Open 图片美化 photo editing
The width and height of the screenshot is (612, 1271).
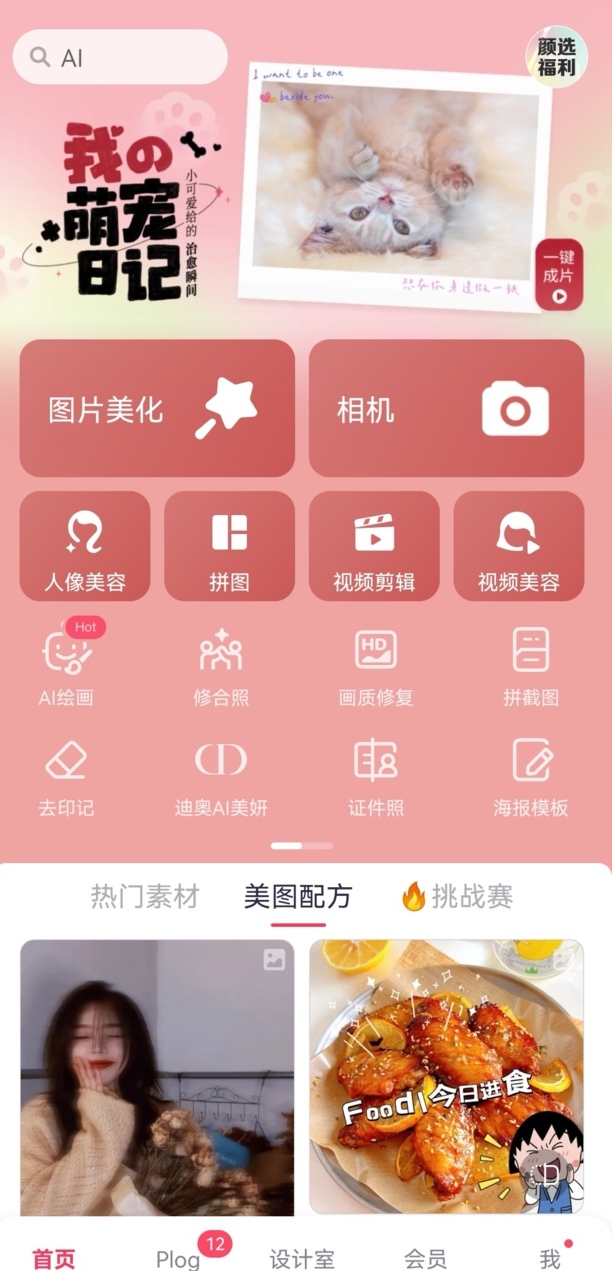[157, 409]
